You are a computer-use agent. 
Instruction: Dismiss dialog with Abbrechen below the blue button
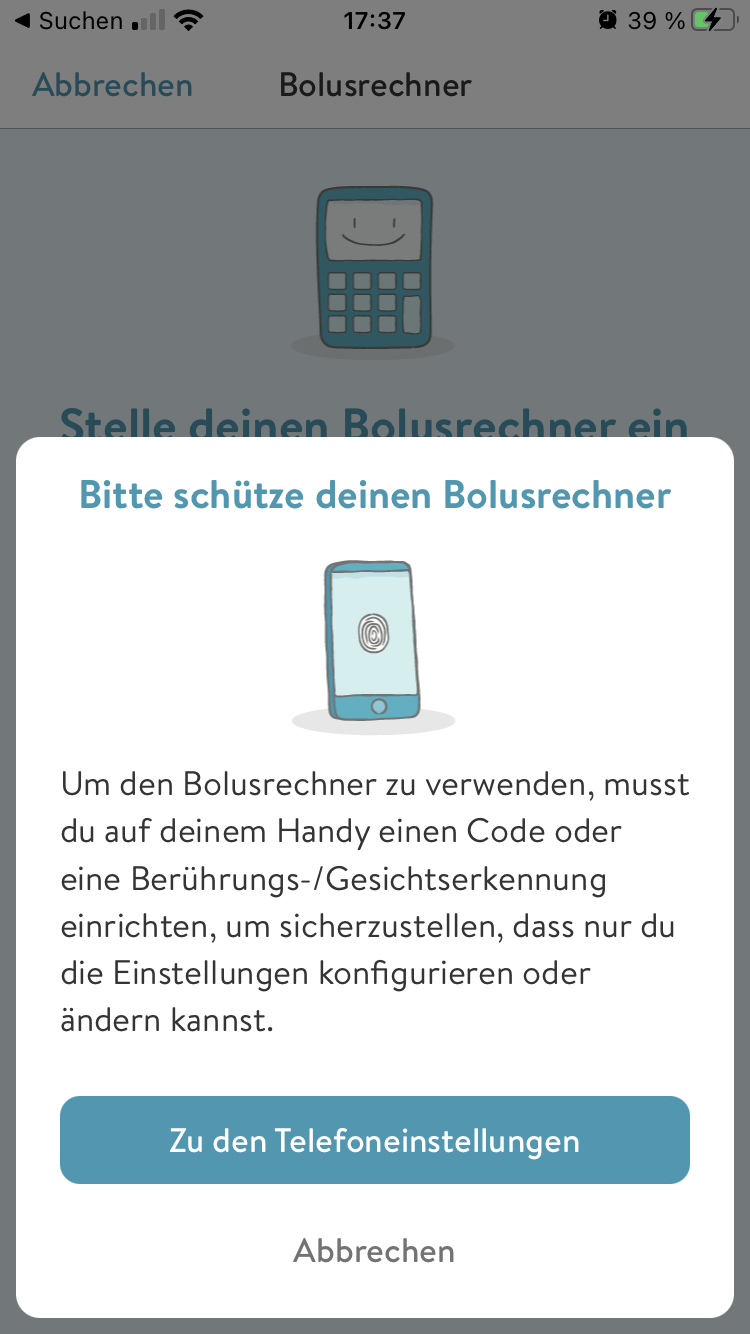[374, 1250]
